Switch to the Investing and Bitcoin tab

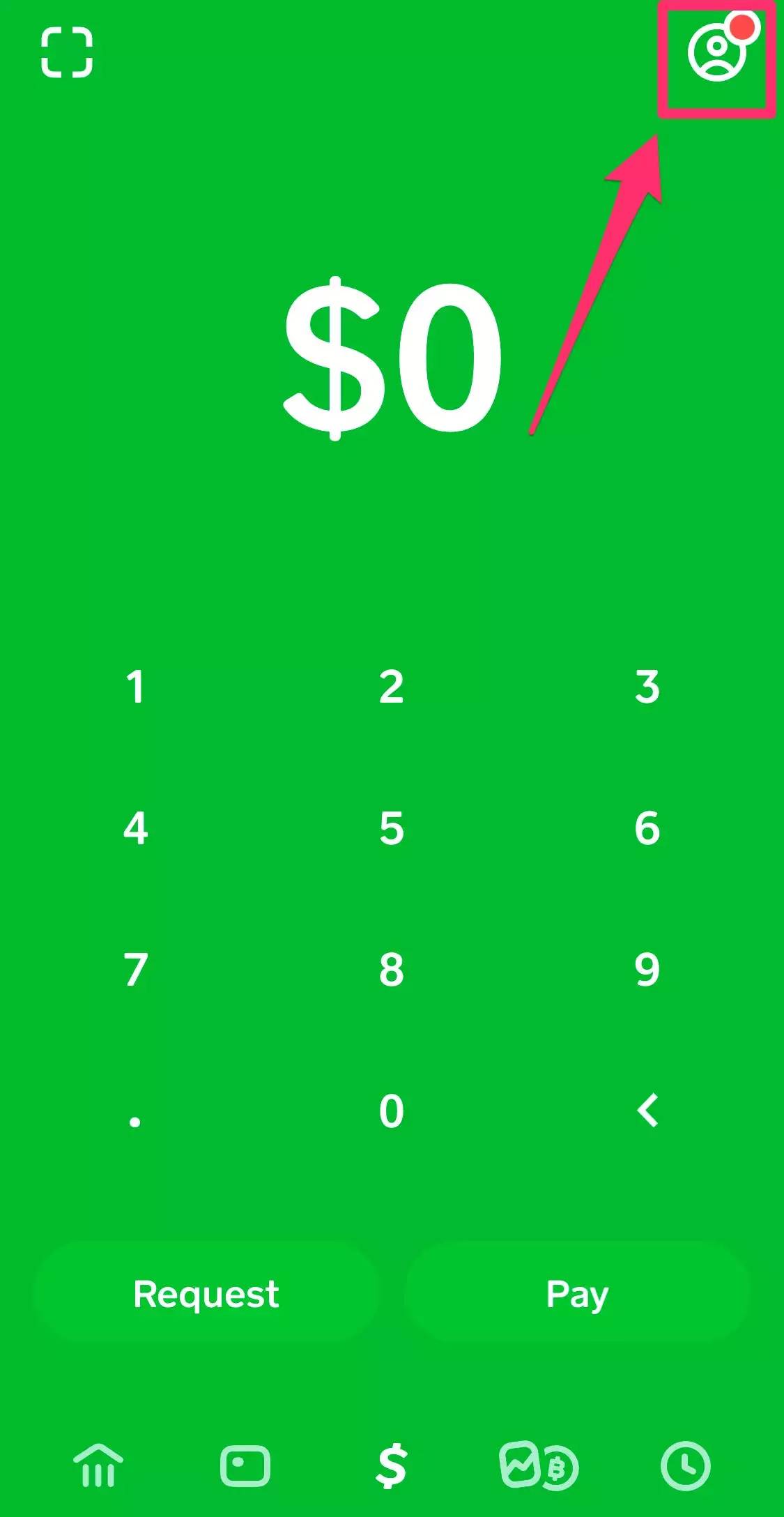coord(538,1465)
